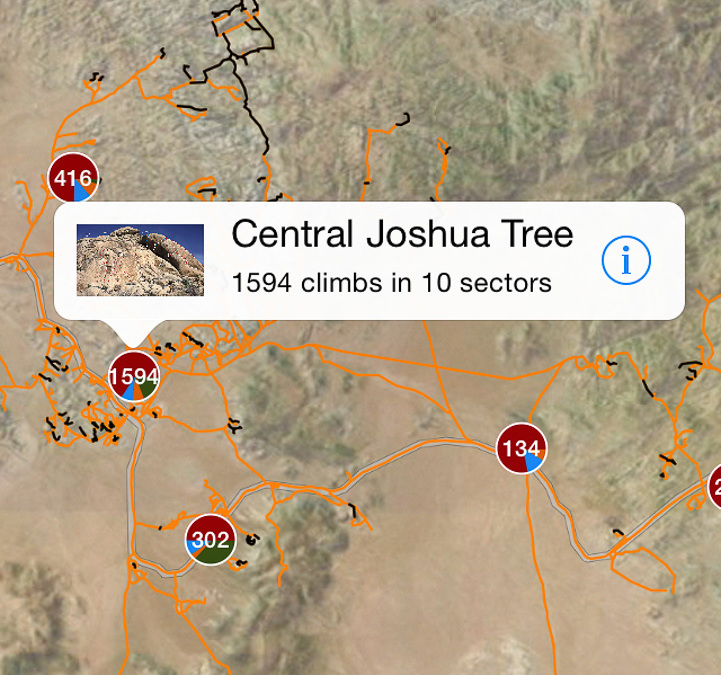Select the 416 climbs map marker
The image size is (721, 675).
tap(73, 180)
